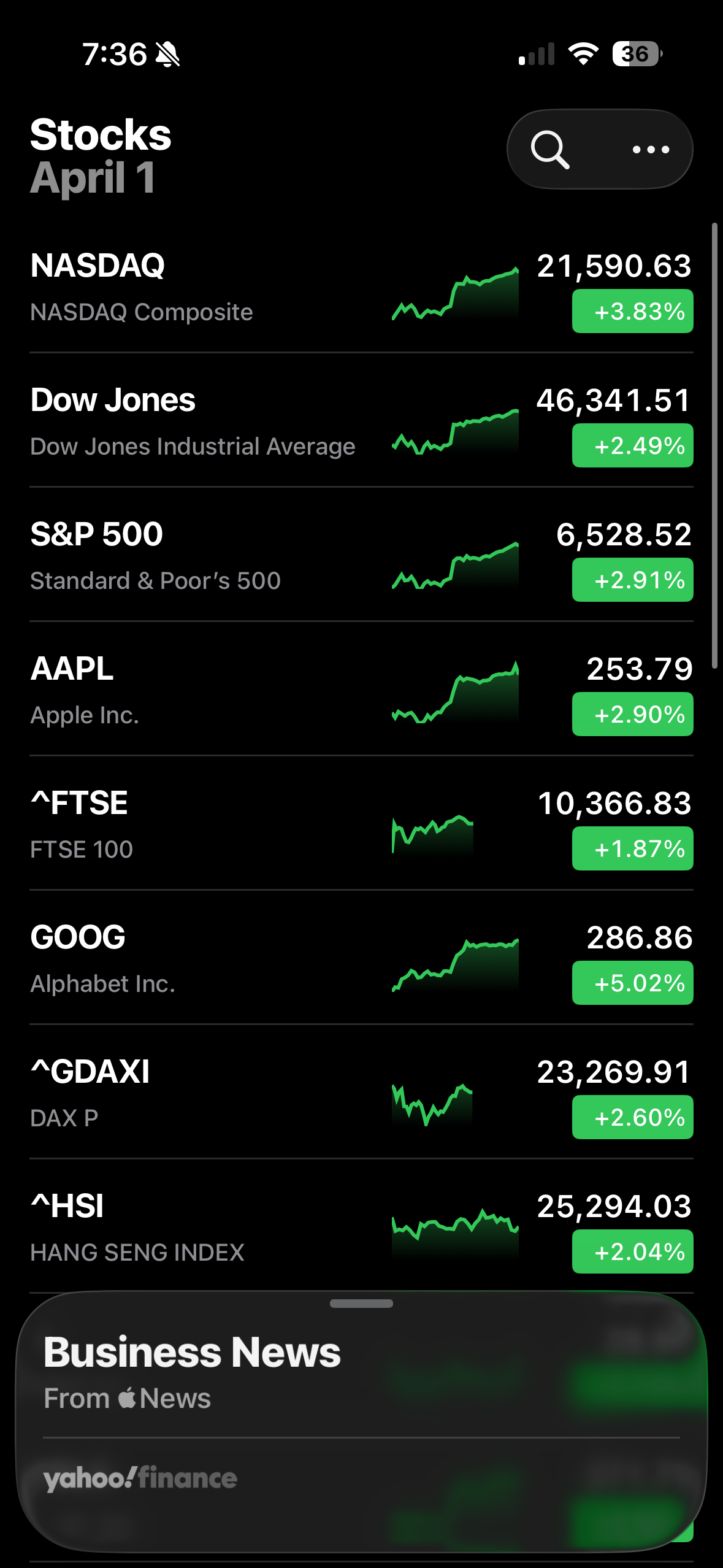The height and width of the screenshot is (1568, 723).
Task: Tap the +2.90% change badge on AAPL
Action: click(x=632, y=715)
